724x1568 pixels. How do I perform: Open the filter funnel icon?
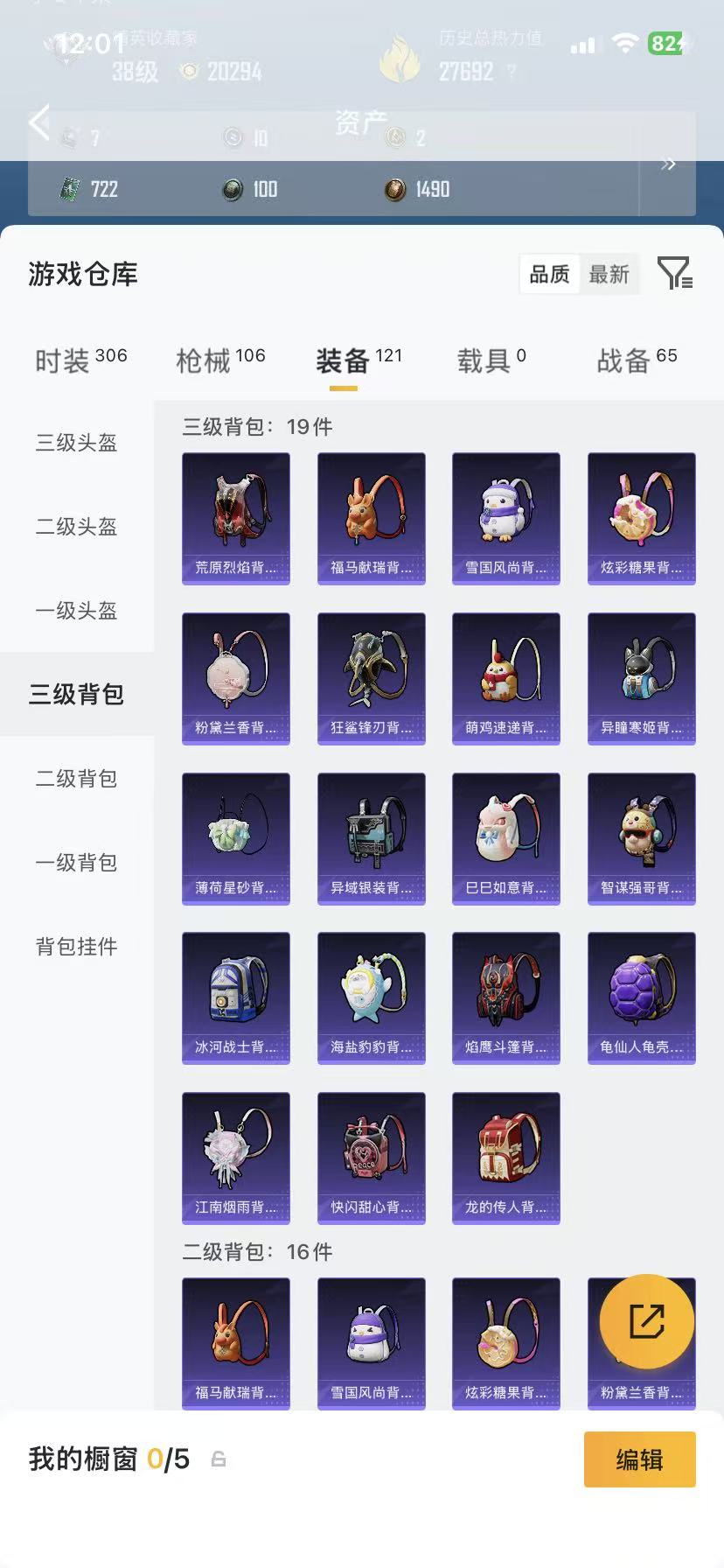(x=673, y=274)
